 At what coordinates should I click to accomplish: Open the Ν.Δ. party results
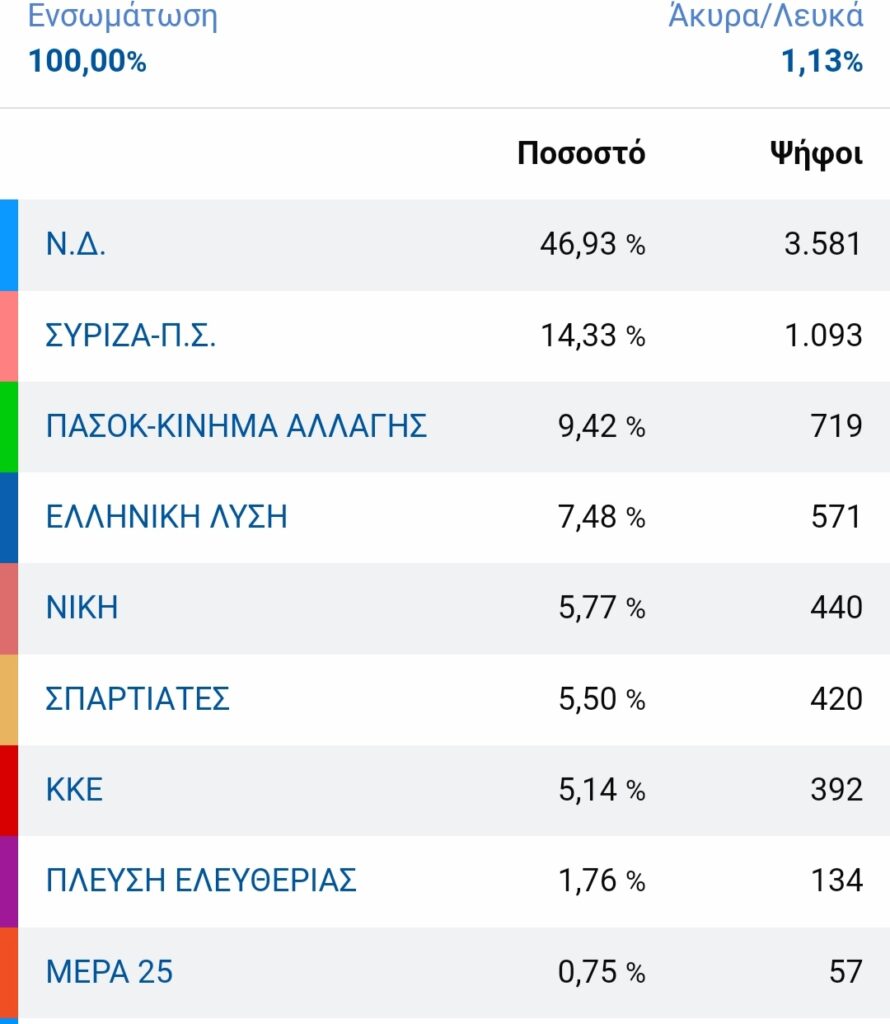[x=75, y=244]
